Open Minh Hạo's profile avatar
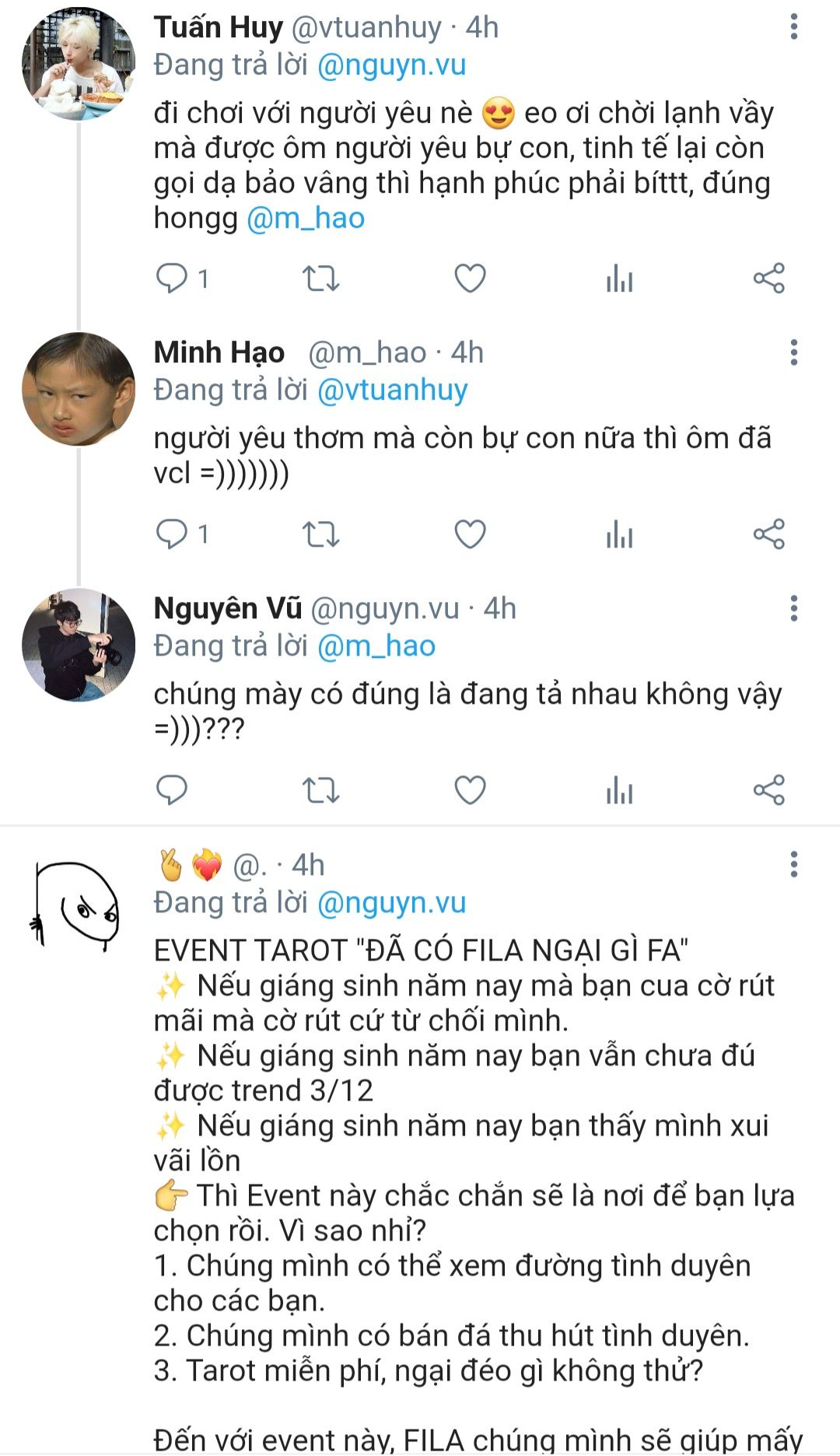Image resolution: width=840 pixels, height=1456 pixels. [78, 389]
